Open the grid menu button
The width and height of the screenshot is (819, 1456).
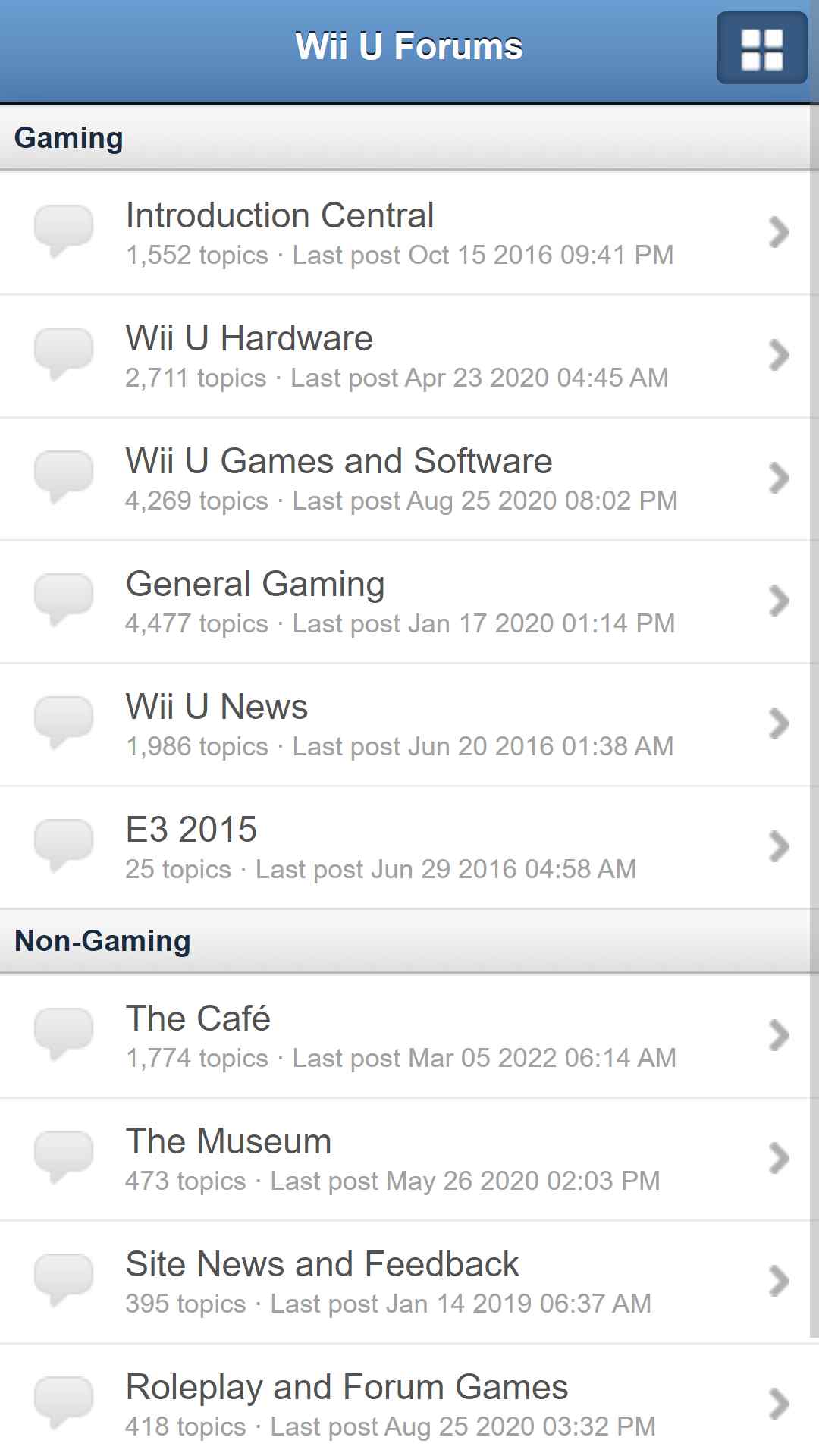point(761,48)
